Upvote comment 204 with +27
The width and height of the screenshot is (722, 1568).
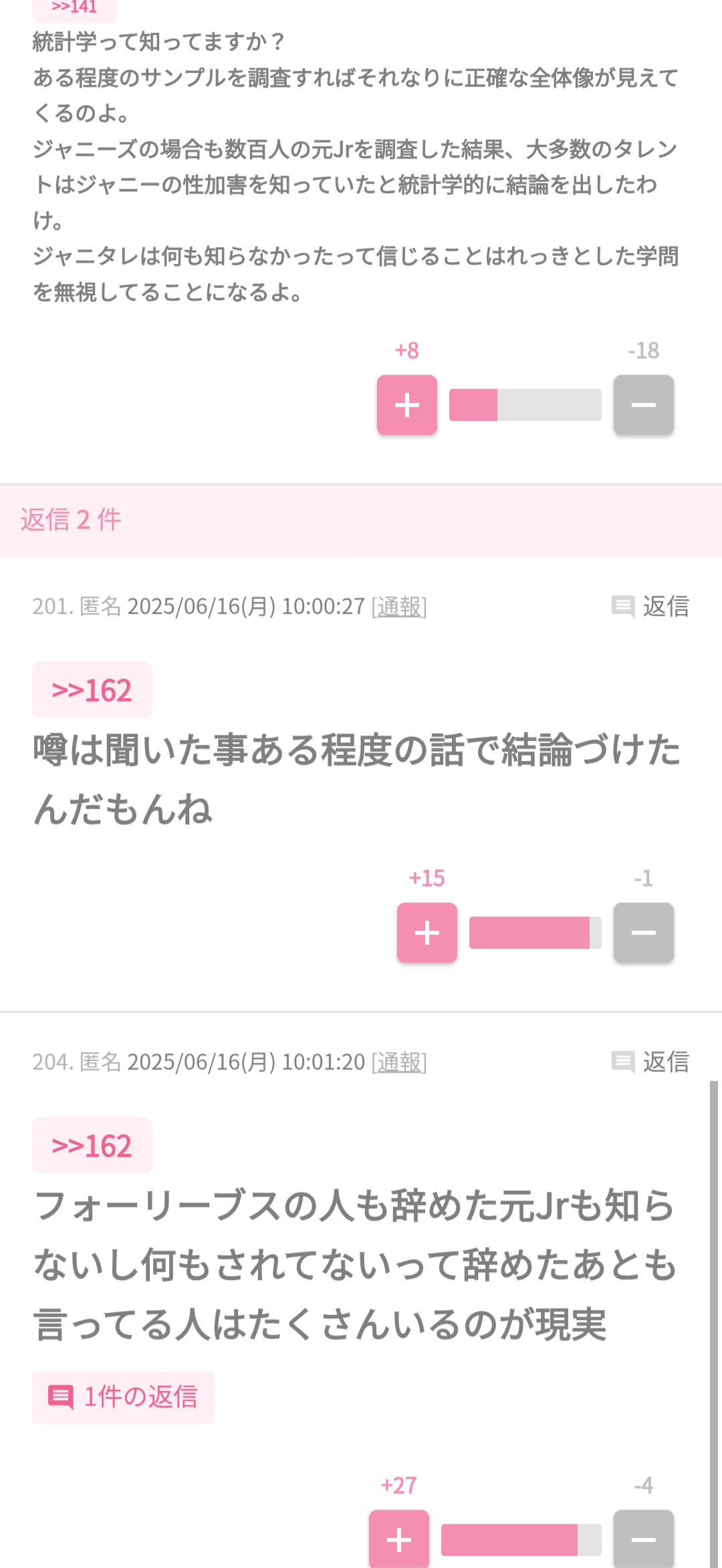coord(399,1539)
